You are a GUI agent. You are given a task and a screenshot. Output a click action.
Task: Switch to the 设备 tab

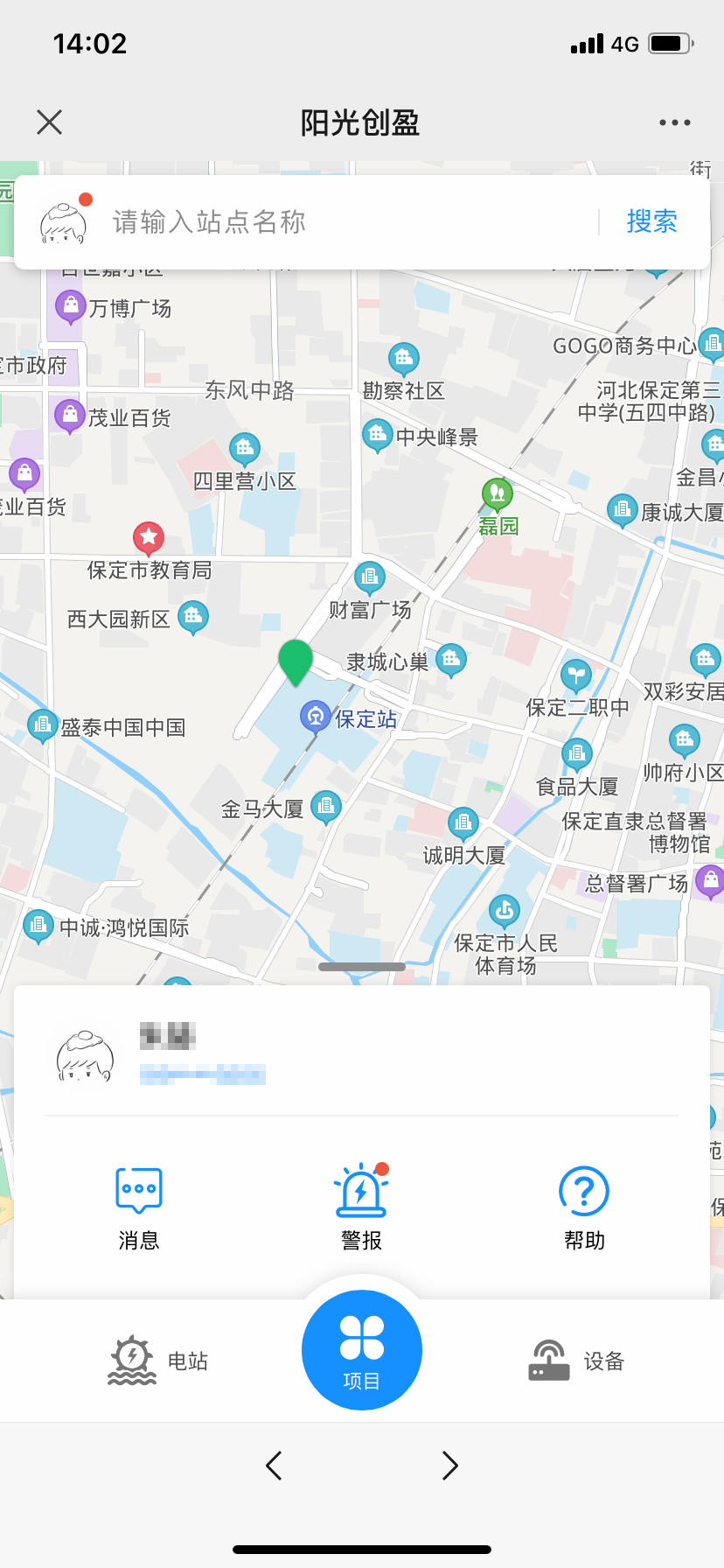coord(577,1361)
